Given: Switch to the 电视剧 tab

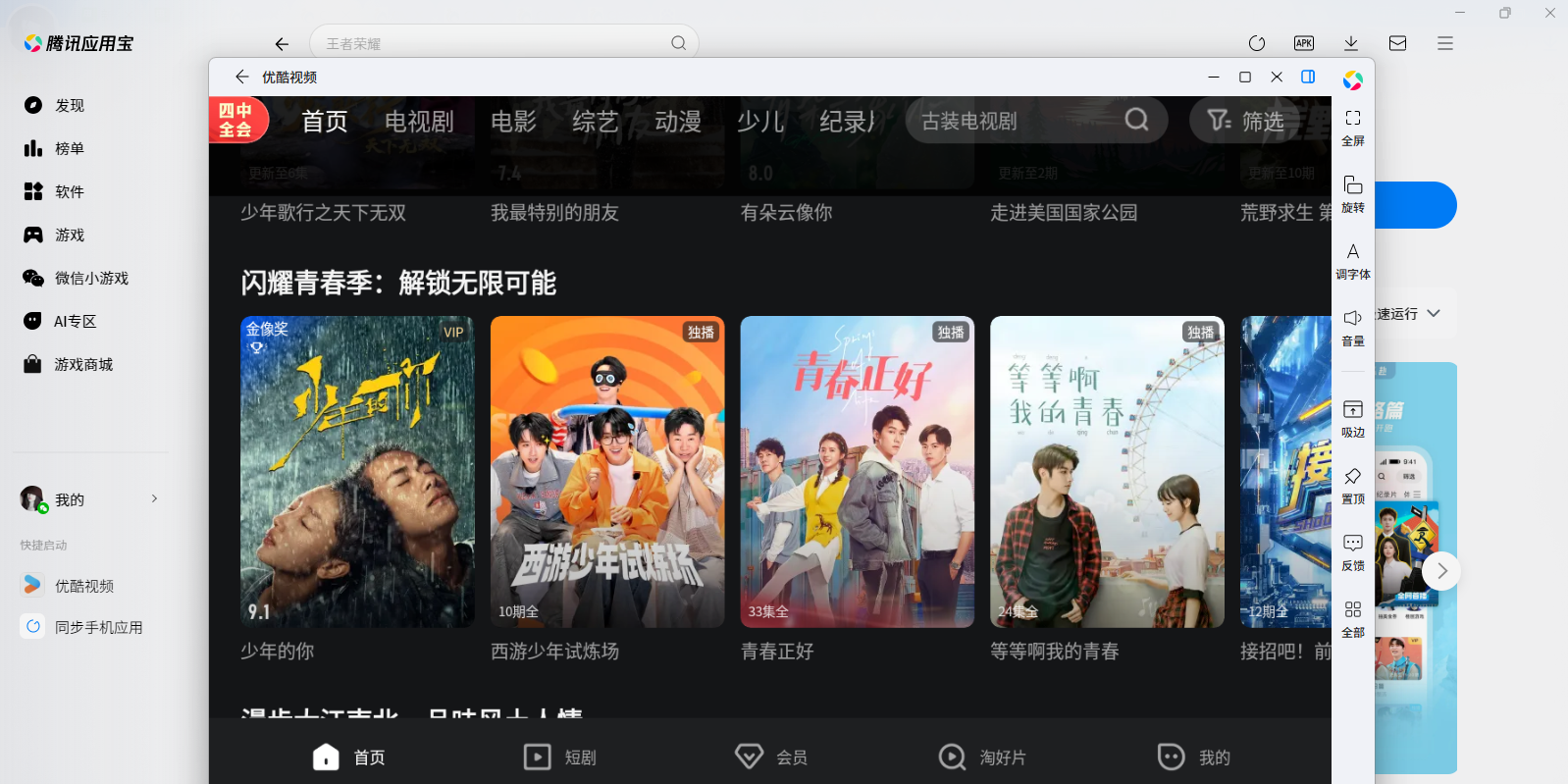Looking at the screenshot, I should 419,122.
